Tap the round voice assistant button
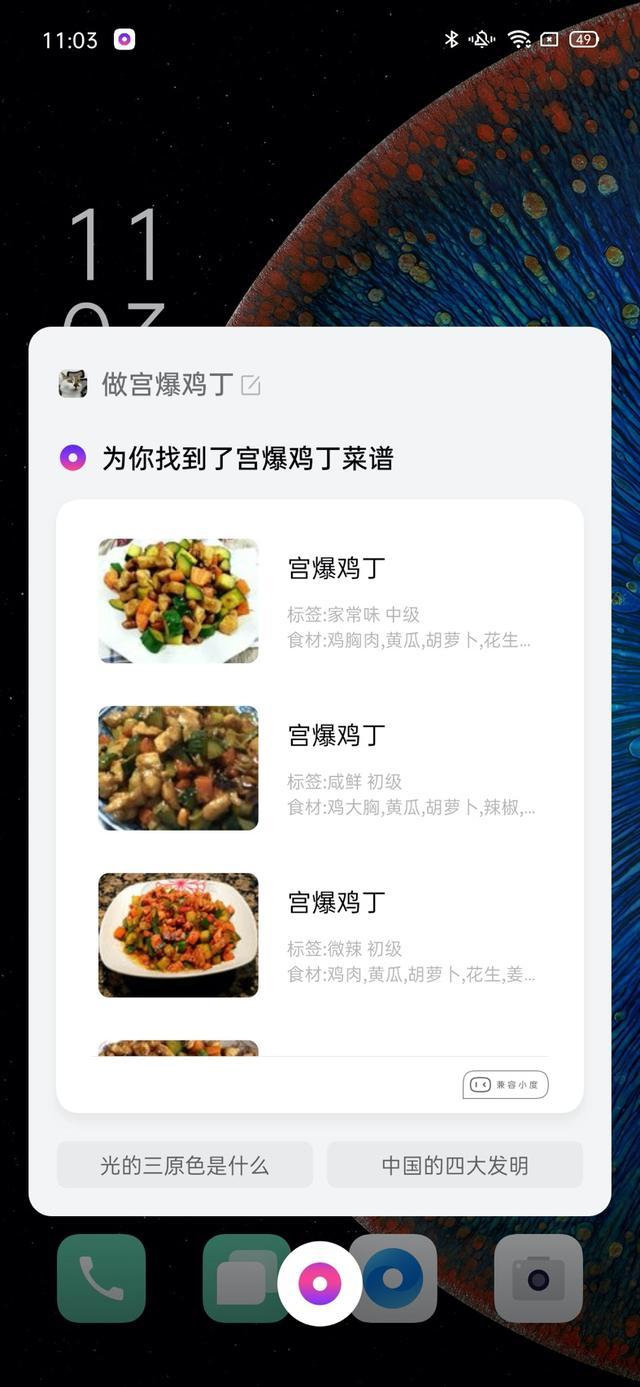Screen dimensions: 640x1387 (x=320, y=1283)
